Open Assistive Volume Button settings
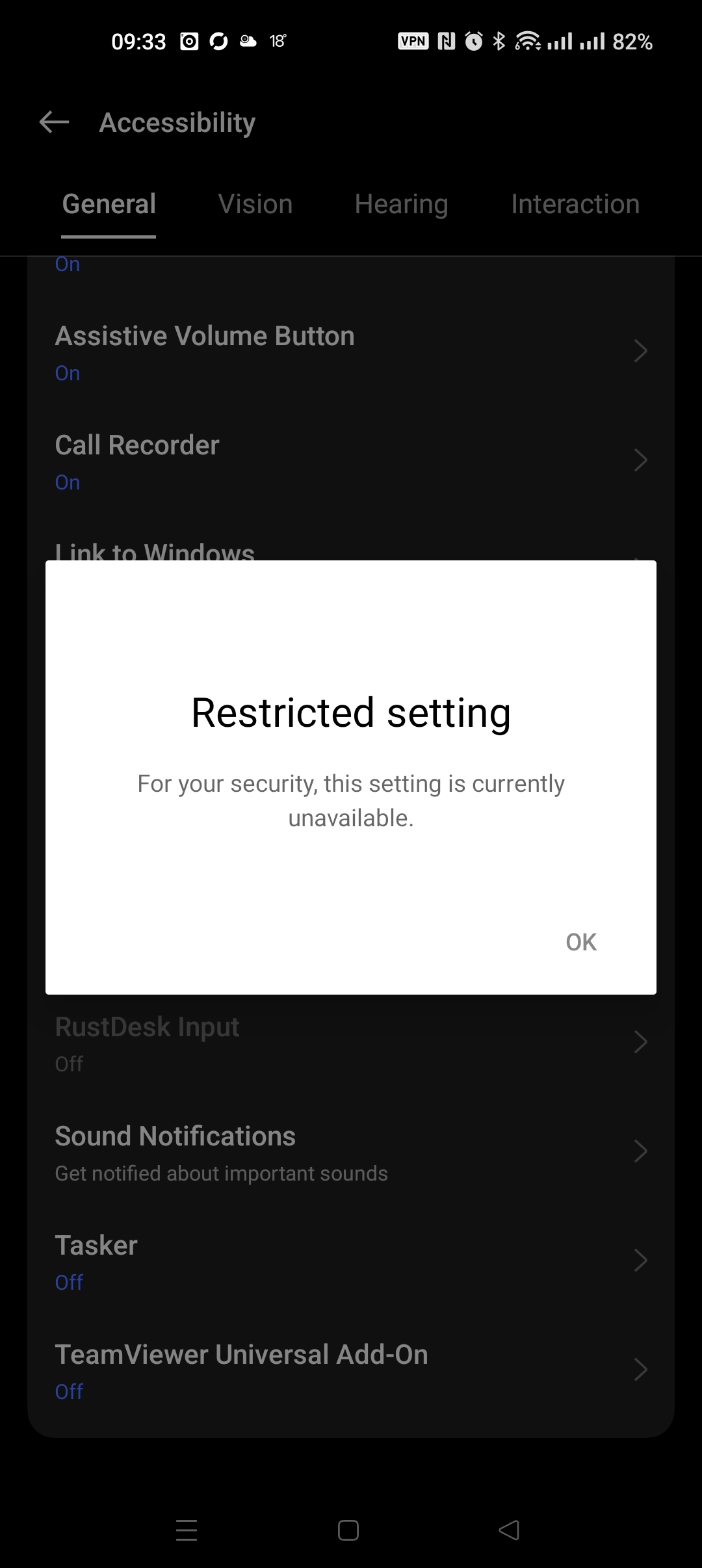Image resolution: width=702 pixels, height=1568 pixels. tap(351, 351)
